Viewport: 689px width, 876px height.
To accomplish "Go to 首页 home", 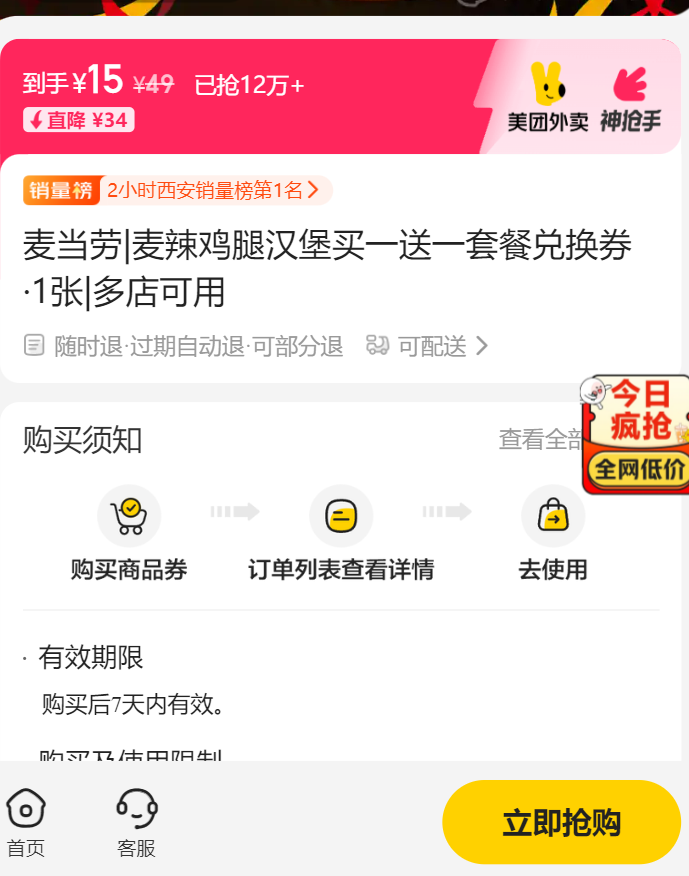I will (x=26, y=823).
